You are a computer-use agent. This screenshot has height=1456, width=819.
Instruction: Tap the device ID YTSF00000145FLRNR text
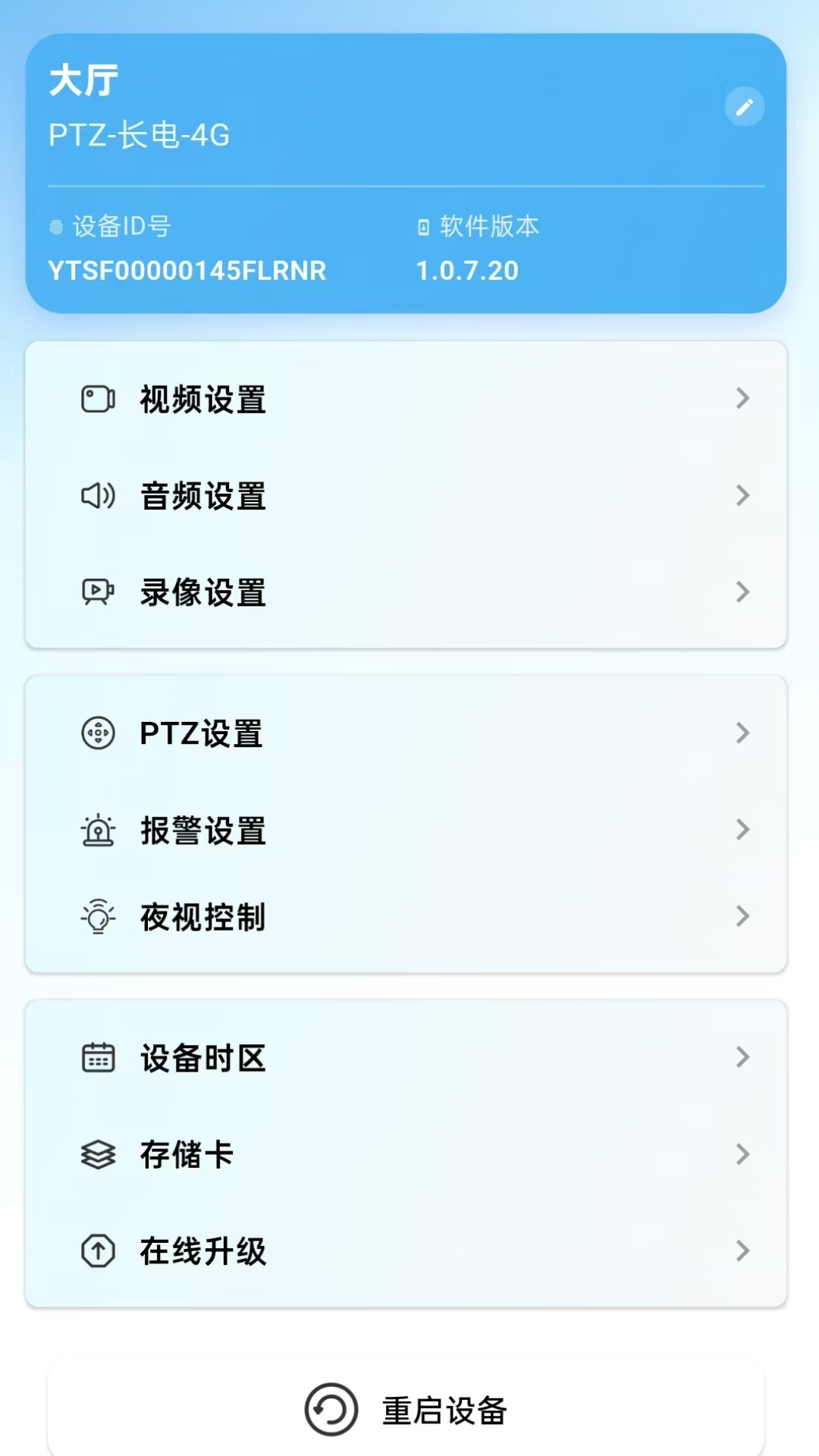pyautogui.click(x=187, y=271)
